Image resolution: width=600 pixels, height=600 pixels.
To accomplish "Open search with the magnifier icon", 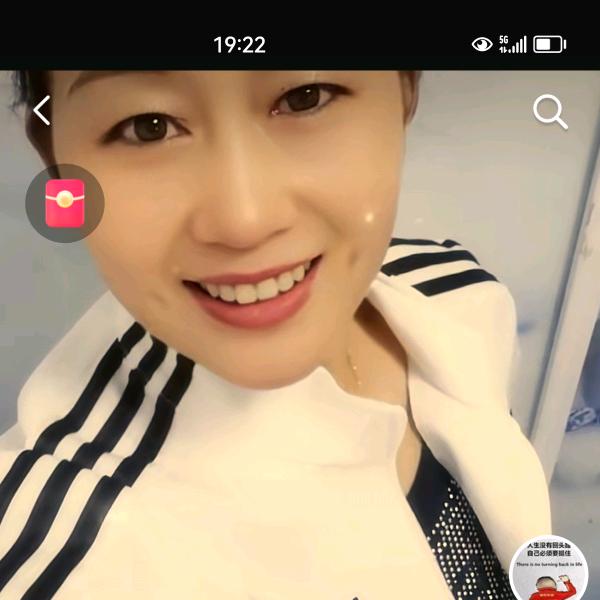I will pyautogui.click(x=550, y=112).
